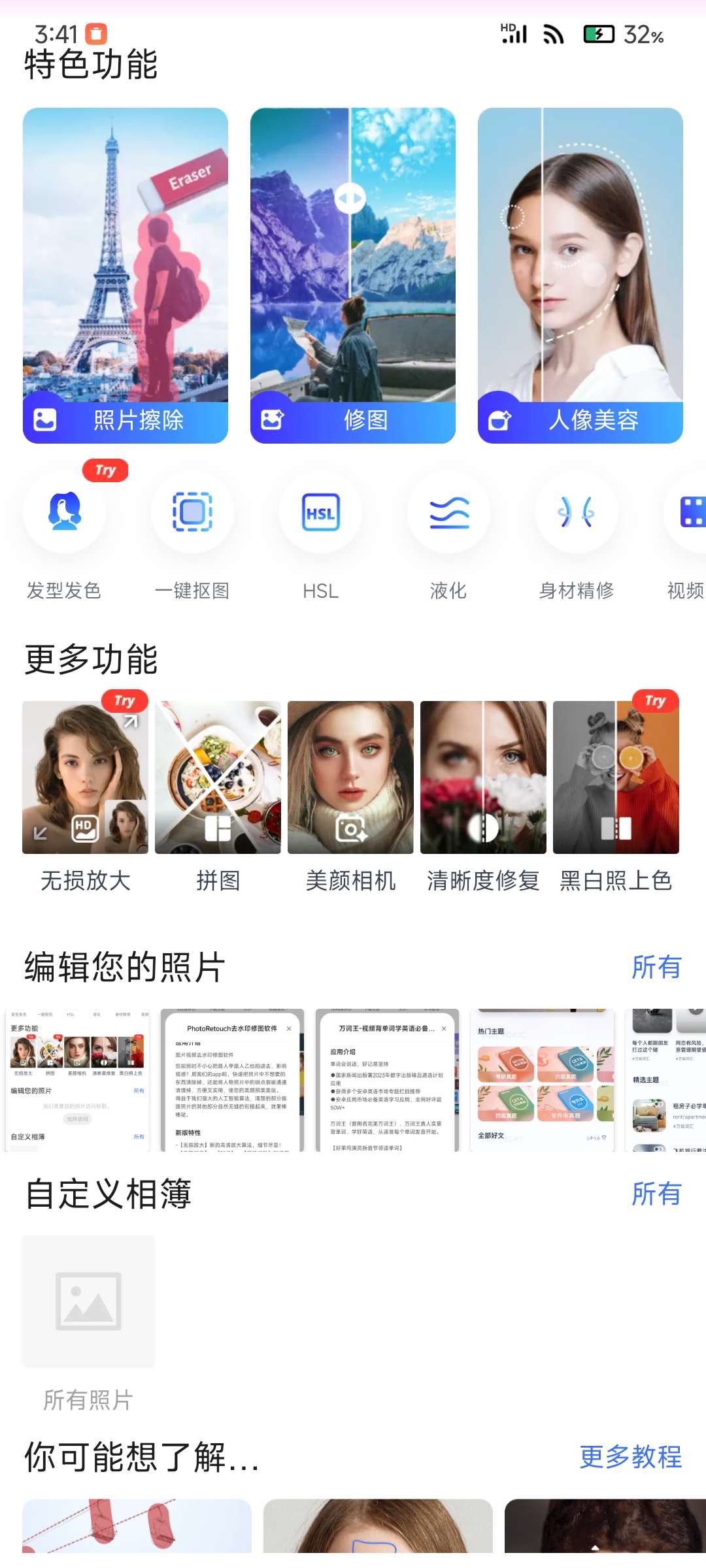This screenshot has height=1568, width=706.
Task: Choose the 热门主题 screenshot to edit
Action: [543, 1080]
